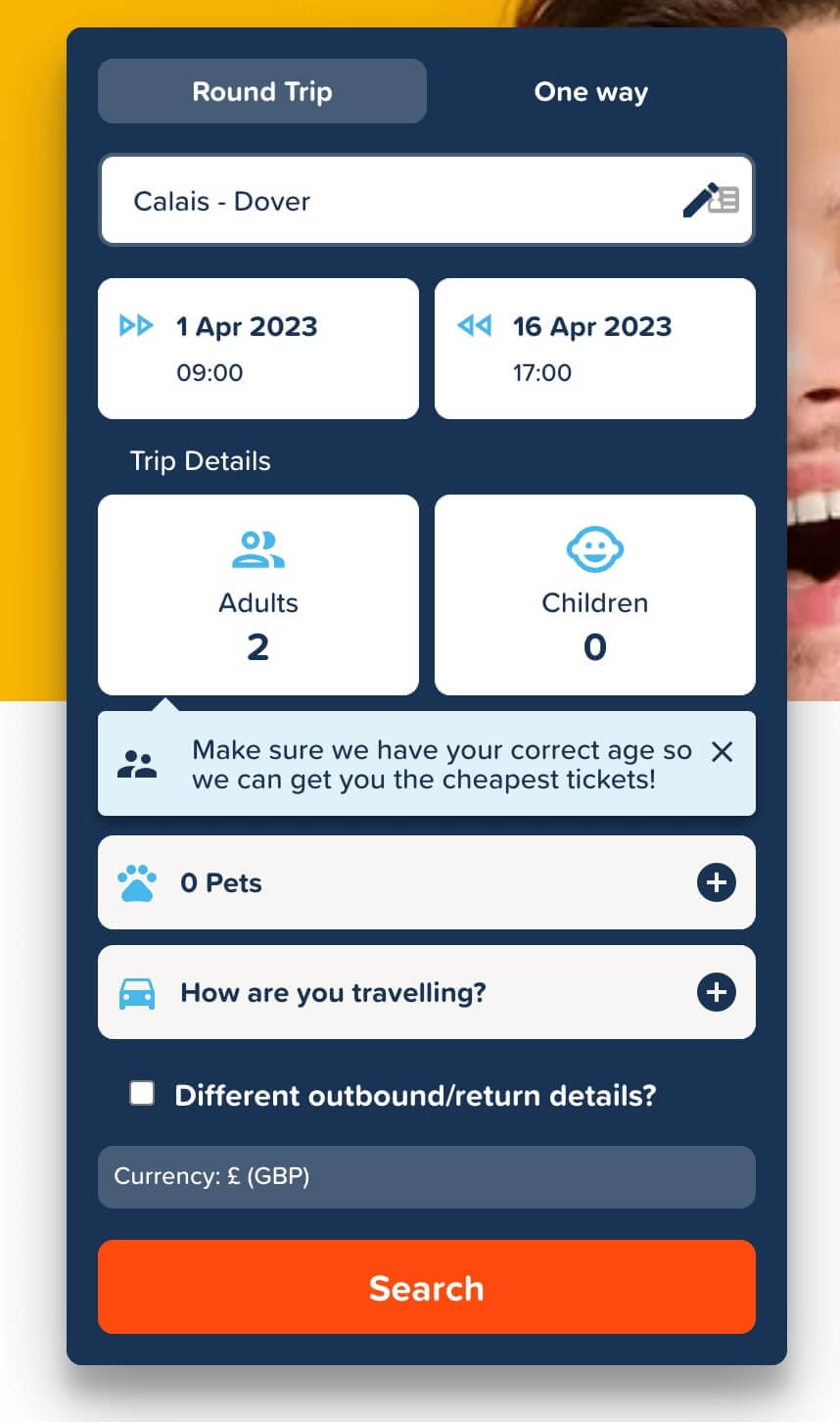Change the 1 Apr 2023 outbound date
This screenshot has height=1422, width=840.
(x=258, y=349)
